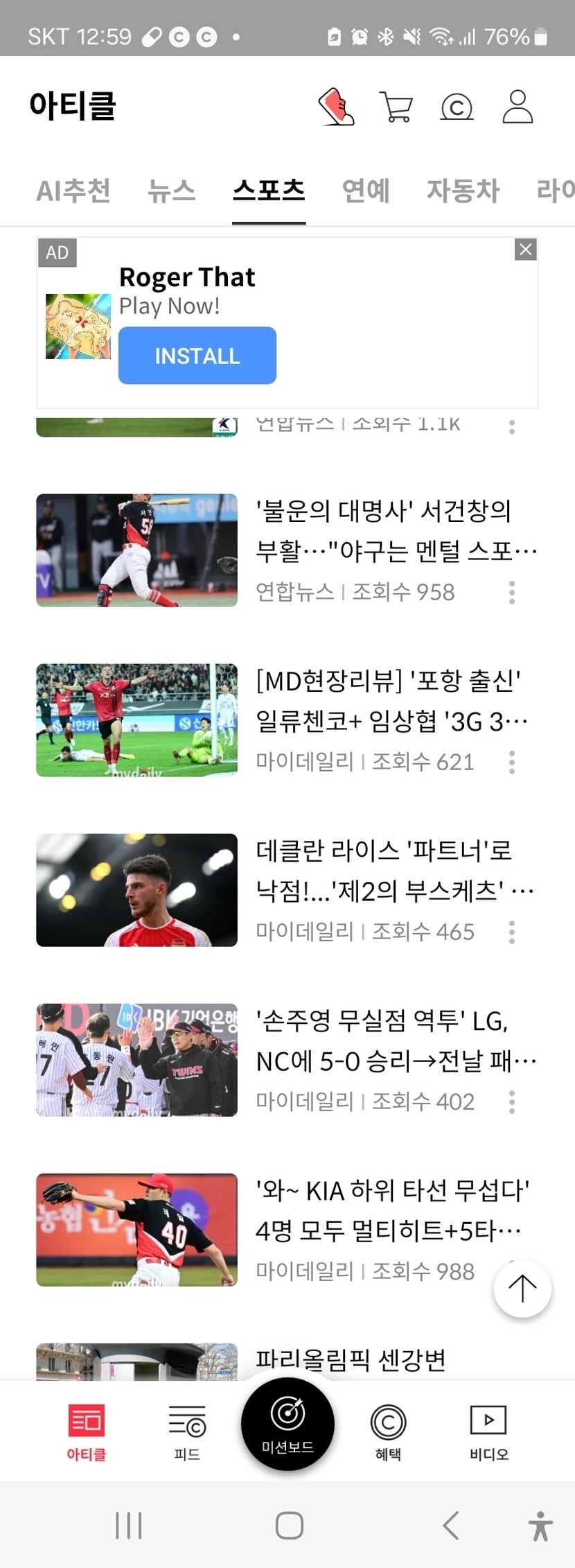Tap INSTALL on the Roger That ad
Image resolution: width=575 pixels, height=1568 pixels.
point(197,356)
